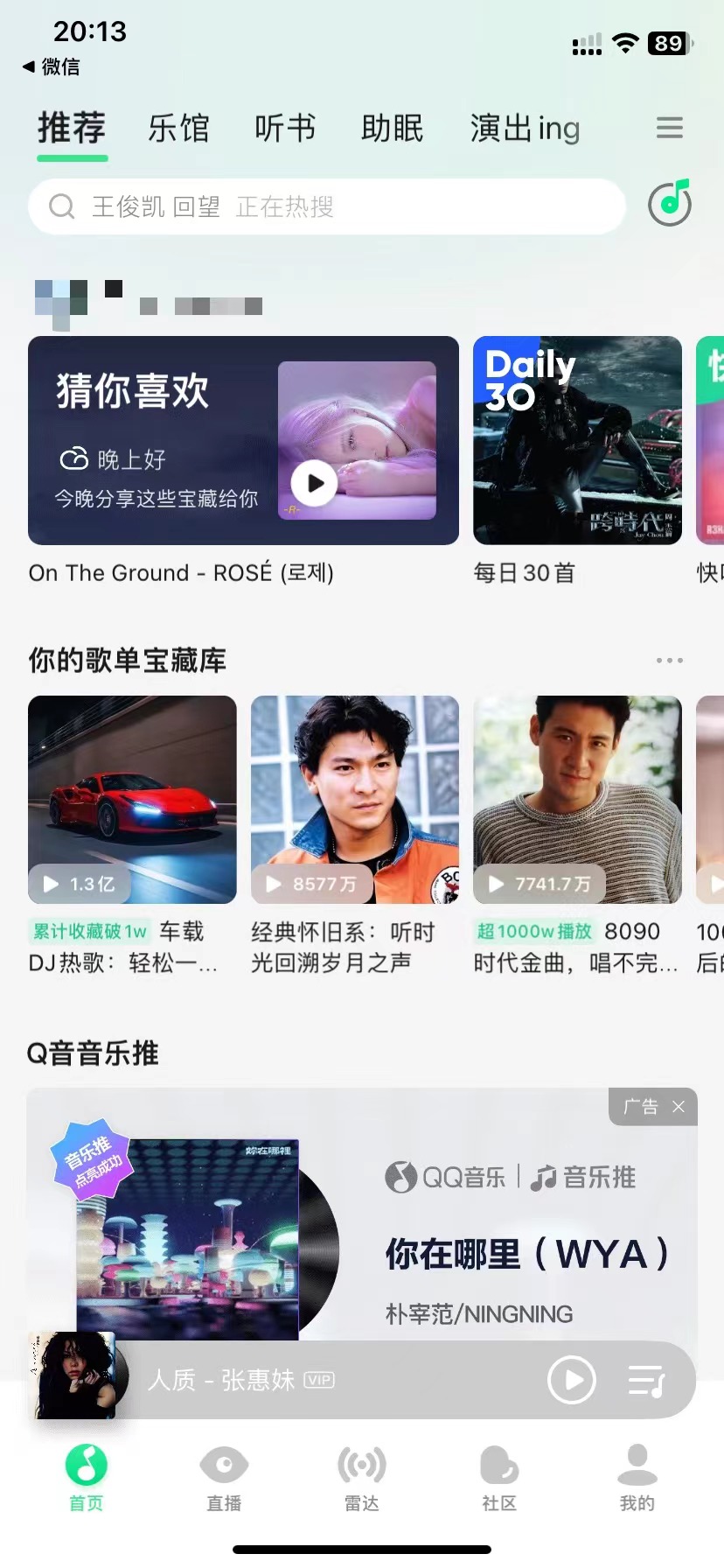
Task: Open more options for 你的歌单宝藏库
Action: tap(668, 660)
